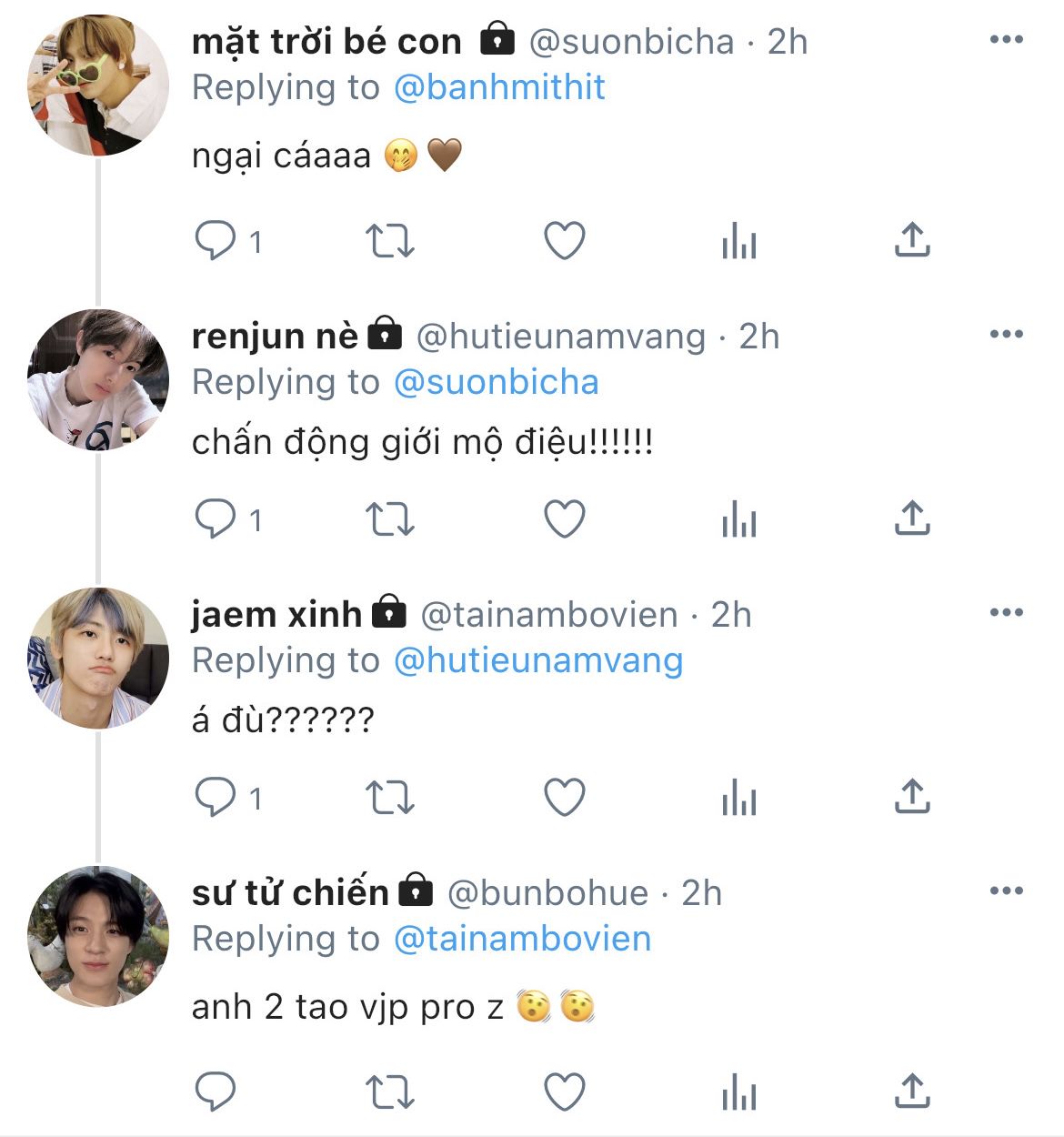Share the tweet from @hutieunamvang
1064x1137 pixels.
(911, 518)
